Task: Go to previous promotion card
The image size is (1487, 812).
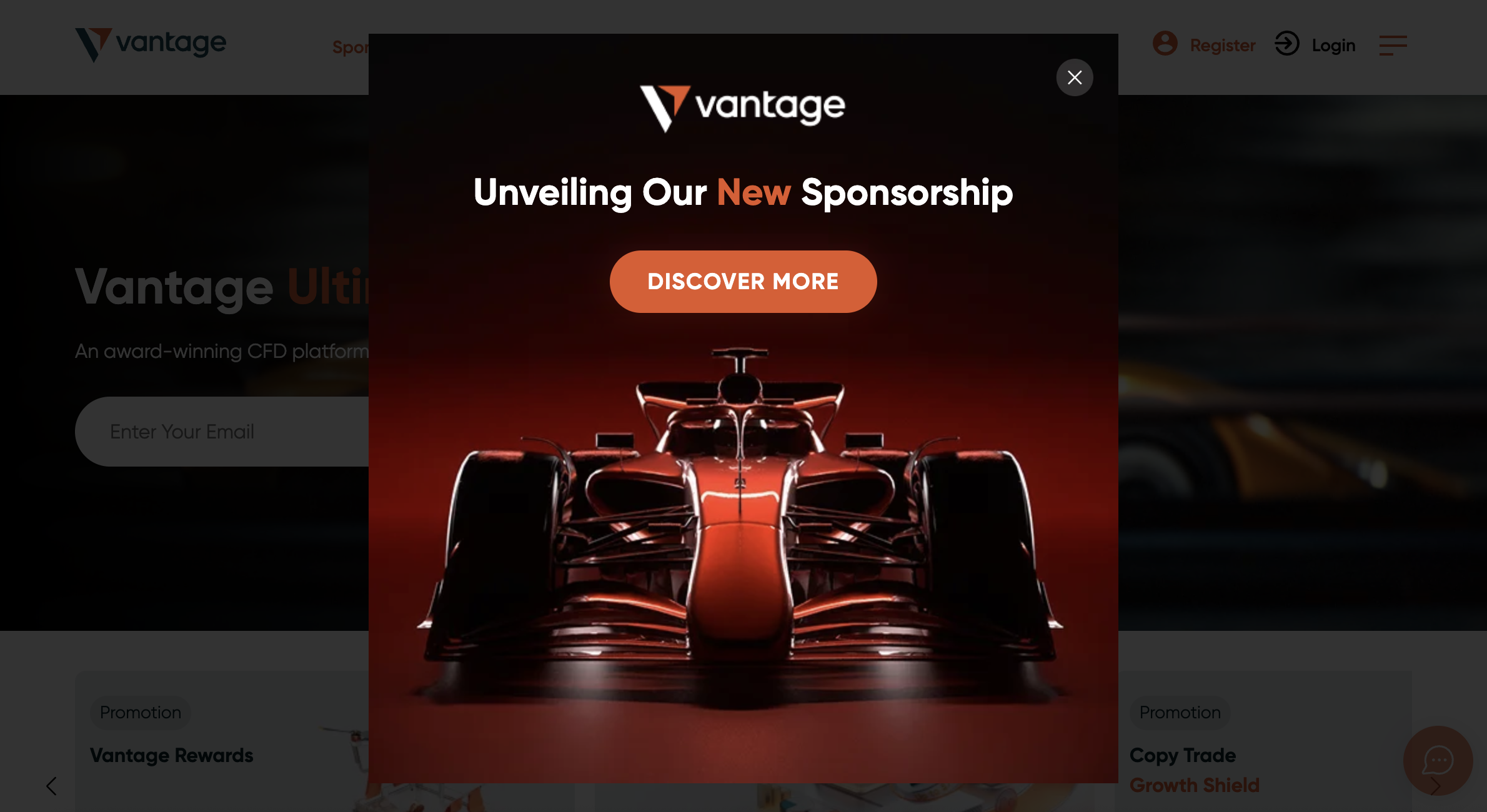Action: click(x=52, y=786)
